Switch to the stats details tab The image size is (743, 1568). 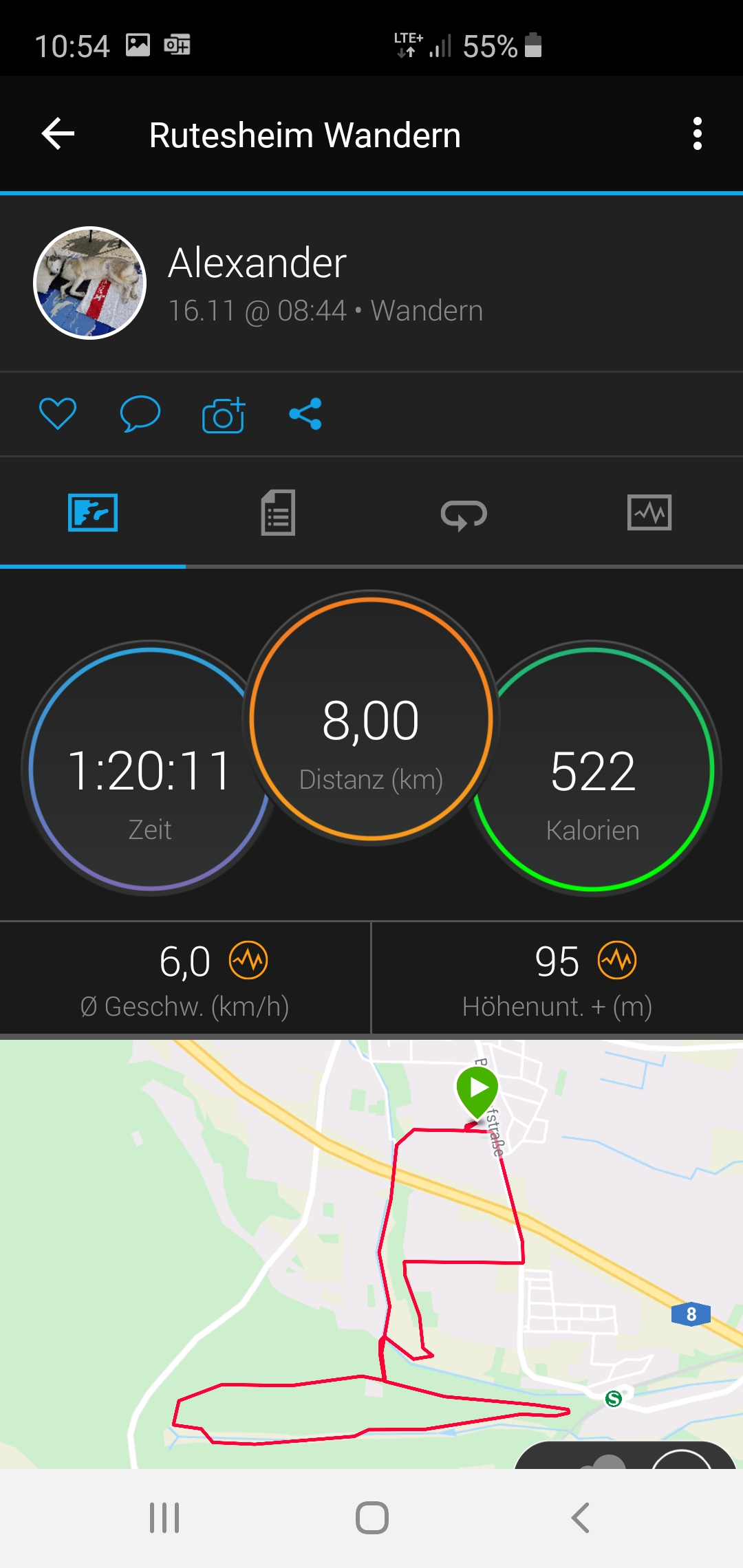click(x=278, y=512)
